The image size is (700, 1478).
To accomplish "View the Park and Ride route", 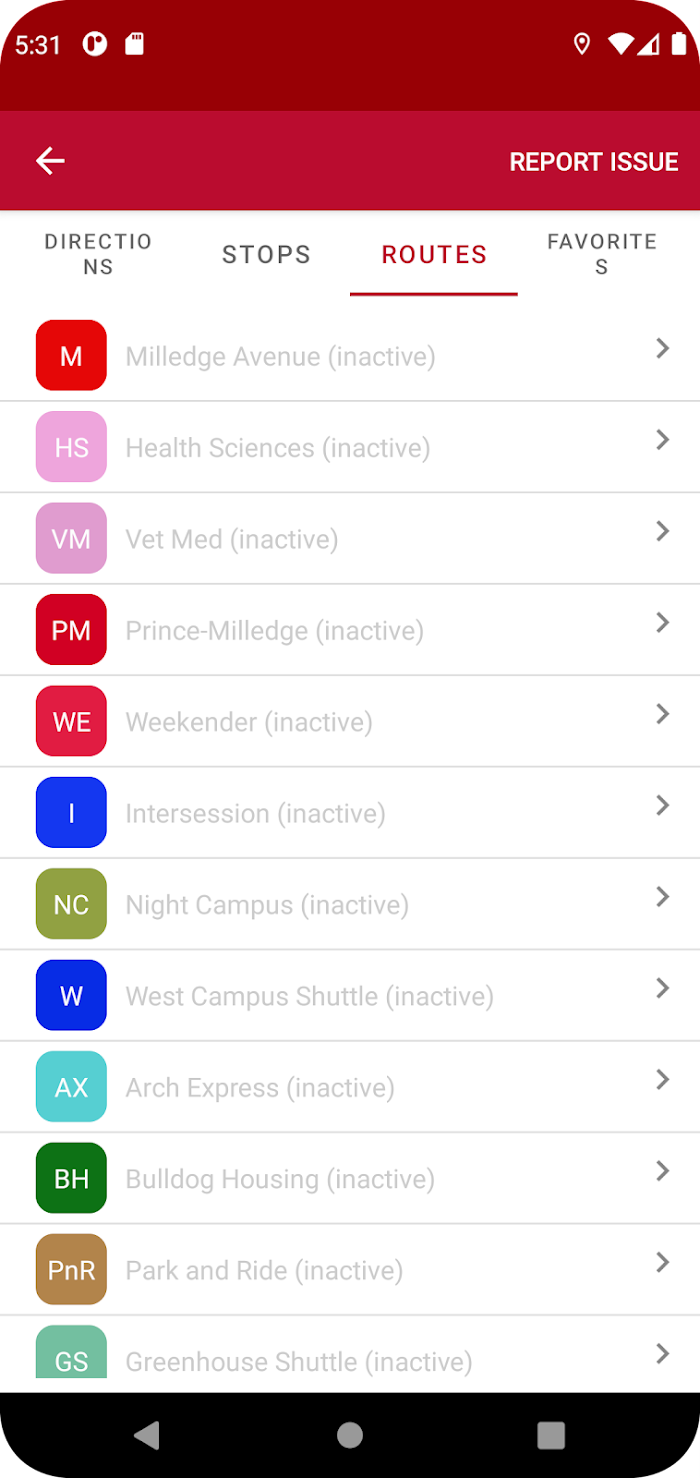I will 350,1270.
